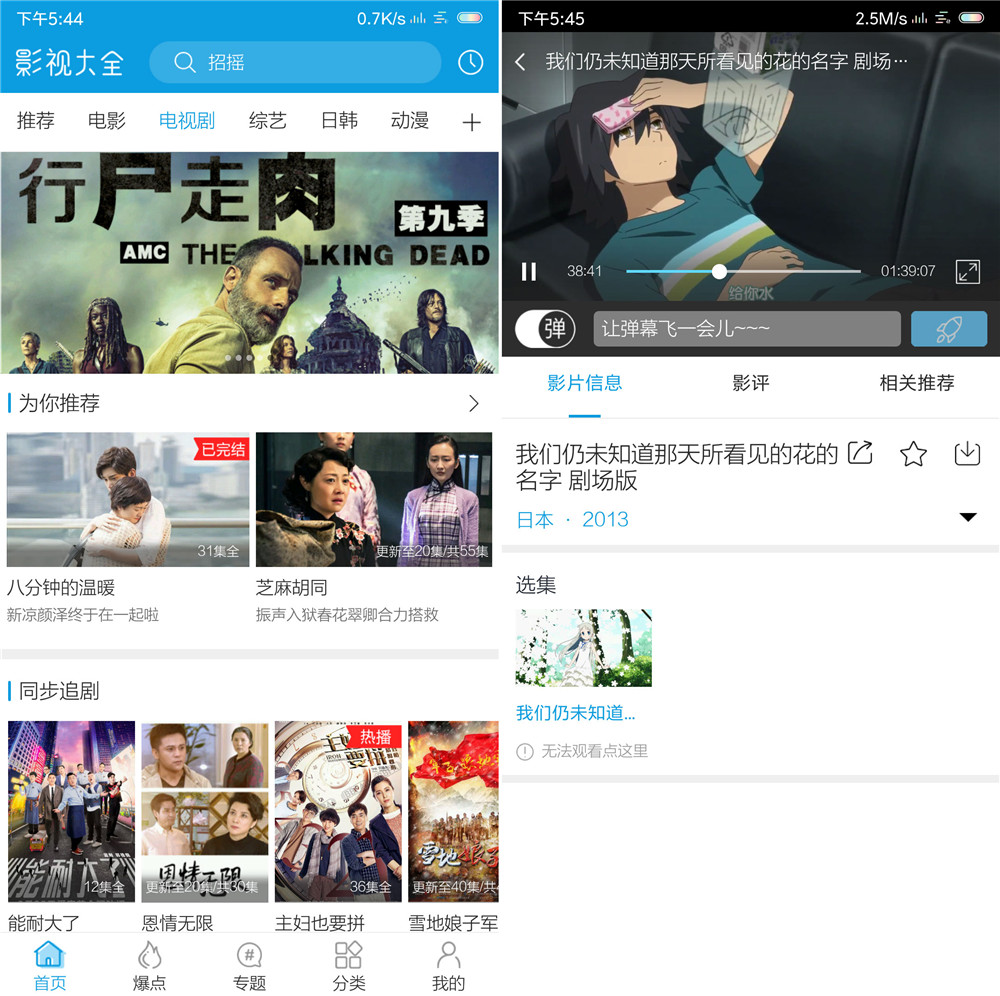Add more channels with the plus icon
Screen dimensions: 1000x996
pos(472,122)
